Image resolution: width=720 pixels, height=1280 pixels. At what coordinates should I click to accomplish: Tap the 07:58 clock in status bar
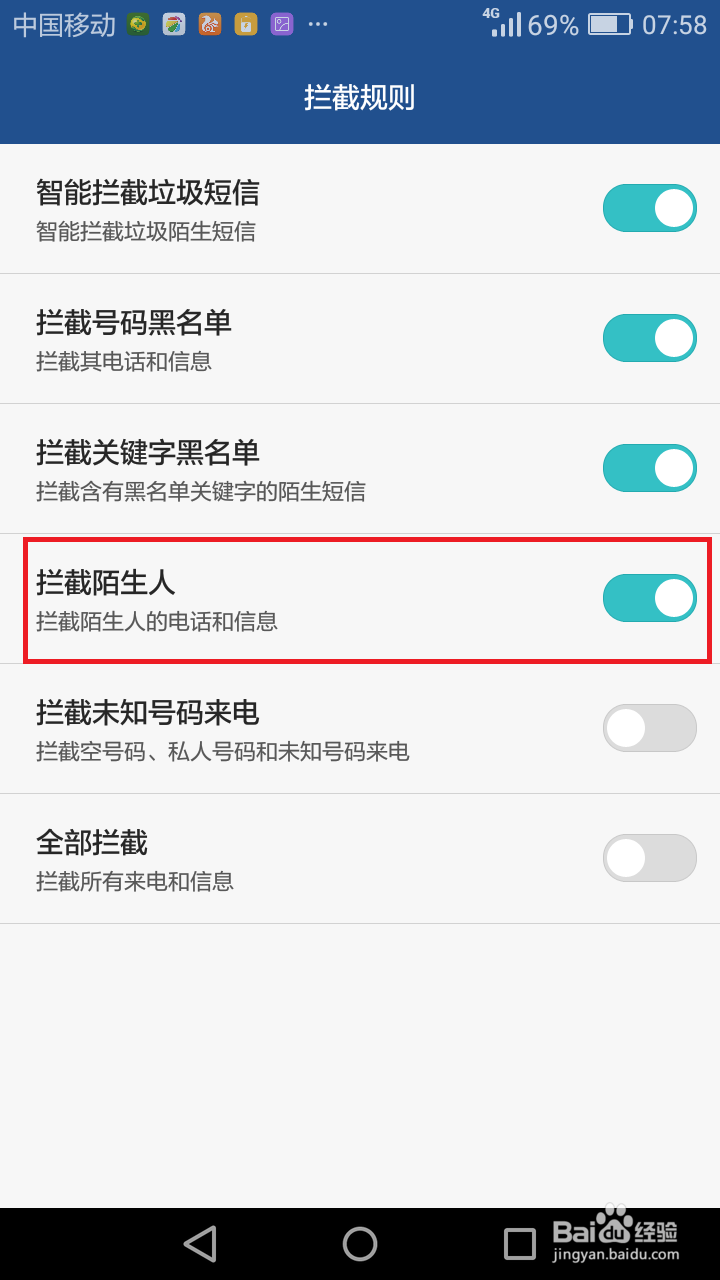[x=676, y=24]
